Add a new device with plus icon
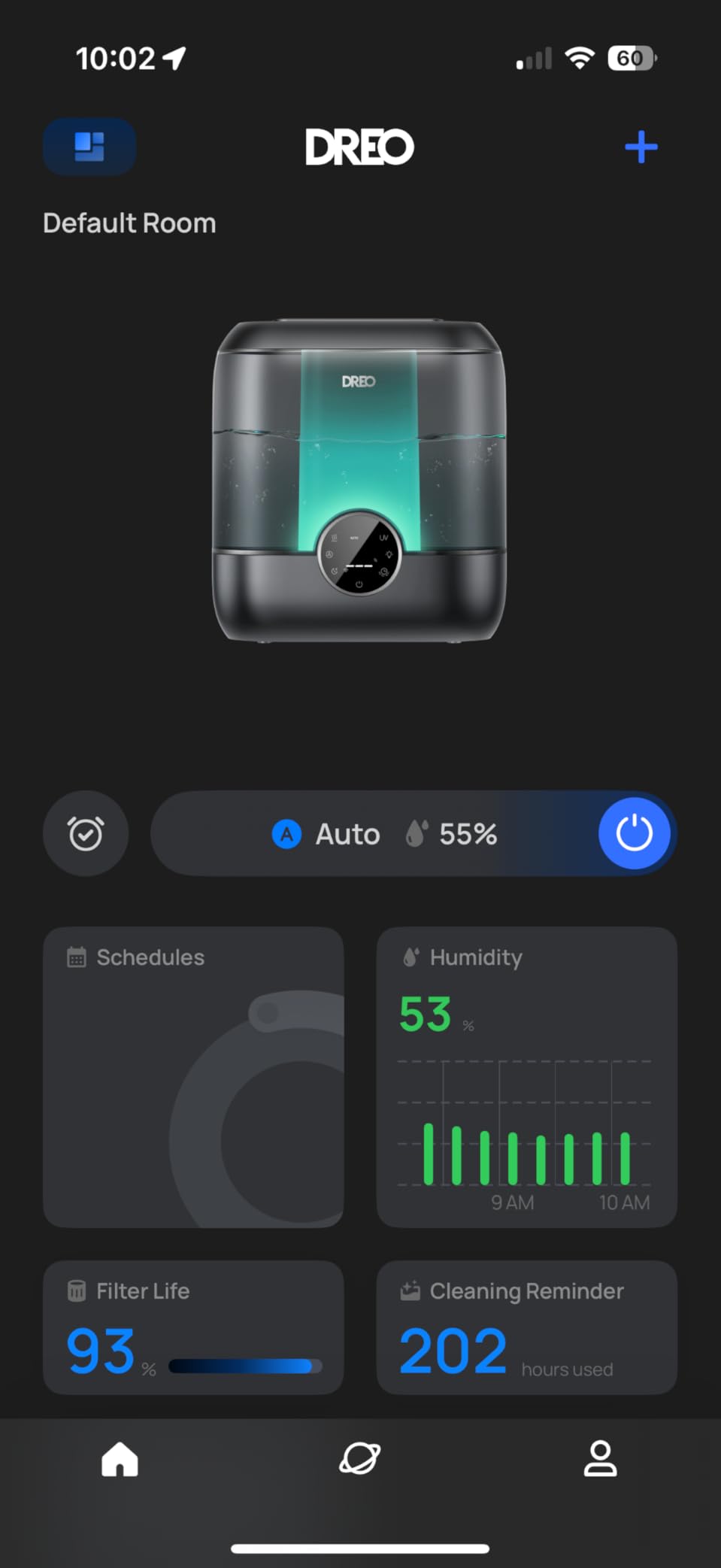Screen dimensions: 721x1568 (x=641, y=147)
